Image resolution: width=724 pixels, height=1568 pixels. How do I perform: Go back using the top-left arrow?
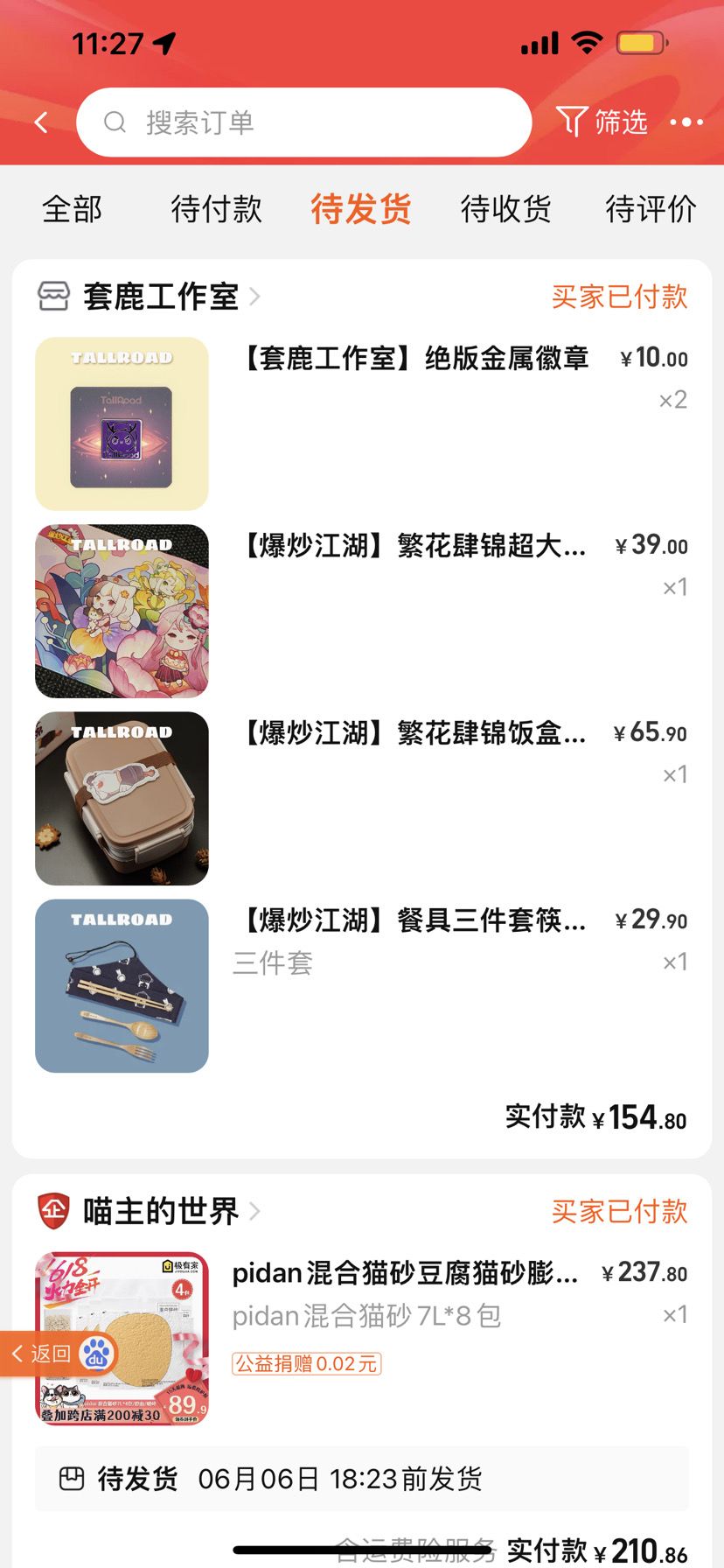[41, 122]
